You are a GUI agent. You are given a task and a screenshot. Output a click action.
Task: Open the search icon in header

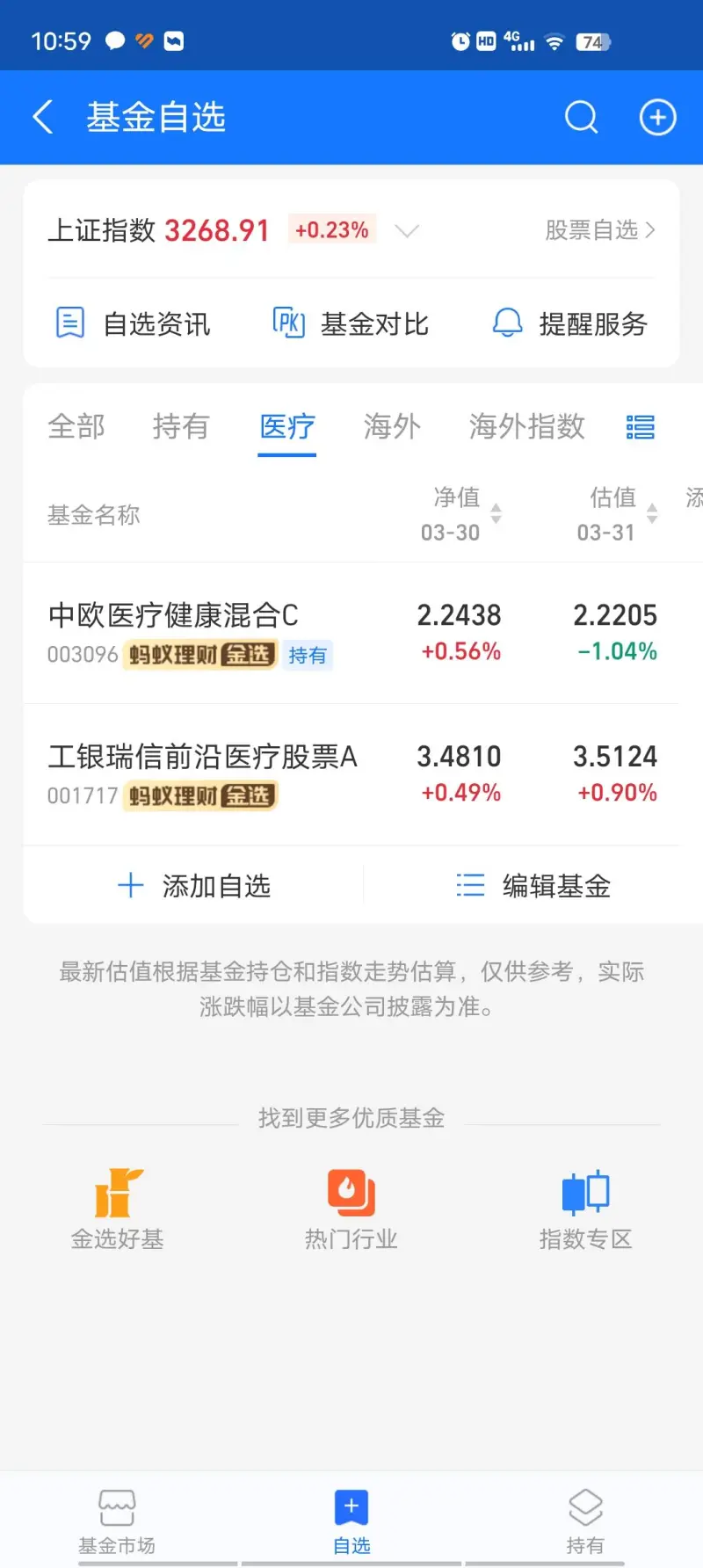coord(580,117)
